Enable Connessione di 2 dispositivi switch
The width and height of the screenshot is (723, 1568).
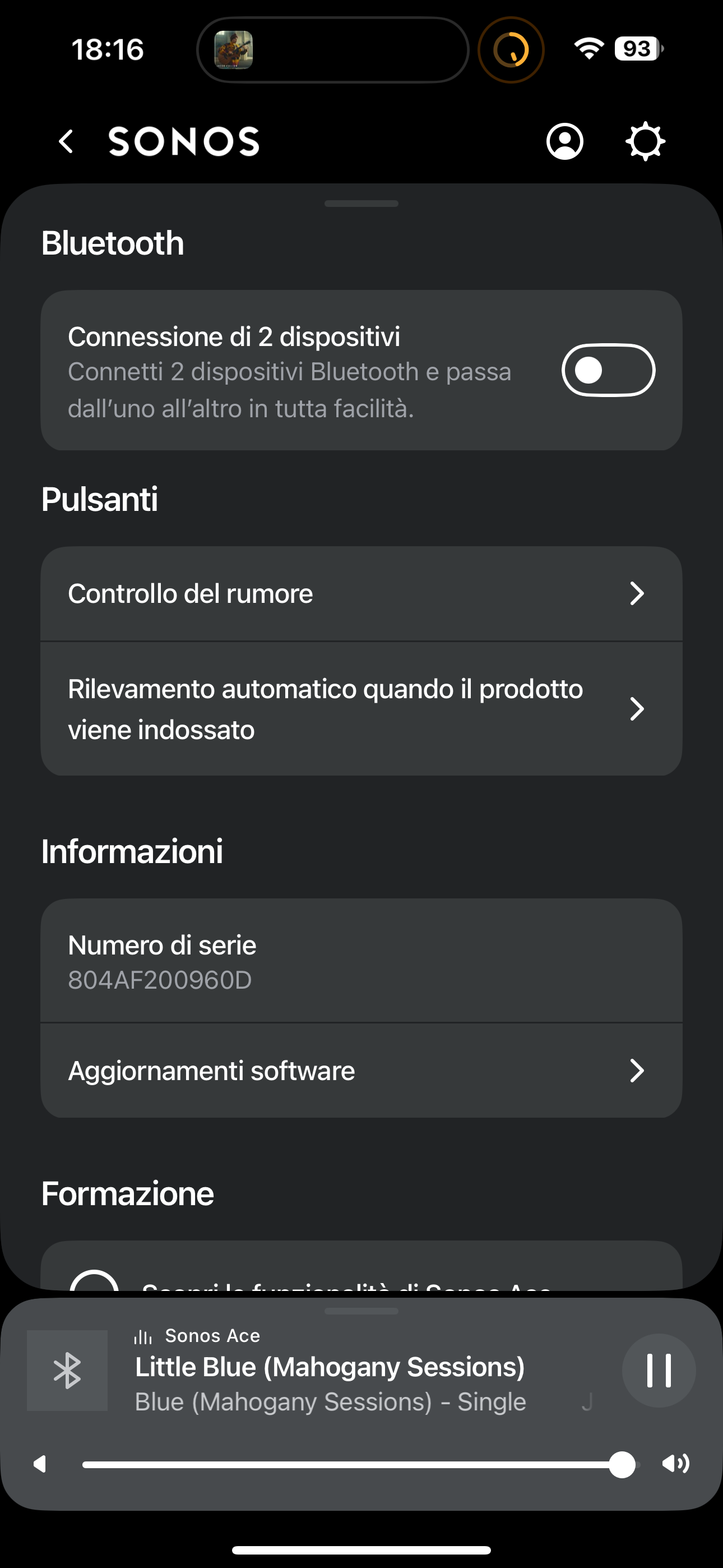pyautogui.click(x=608, y=370)
